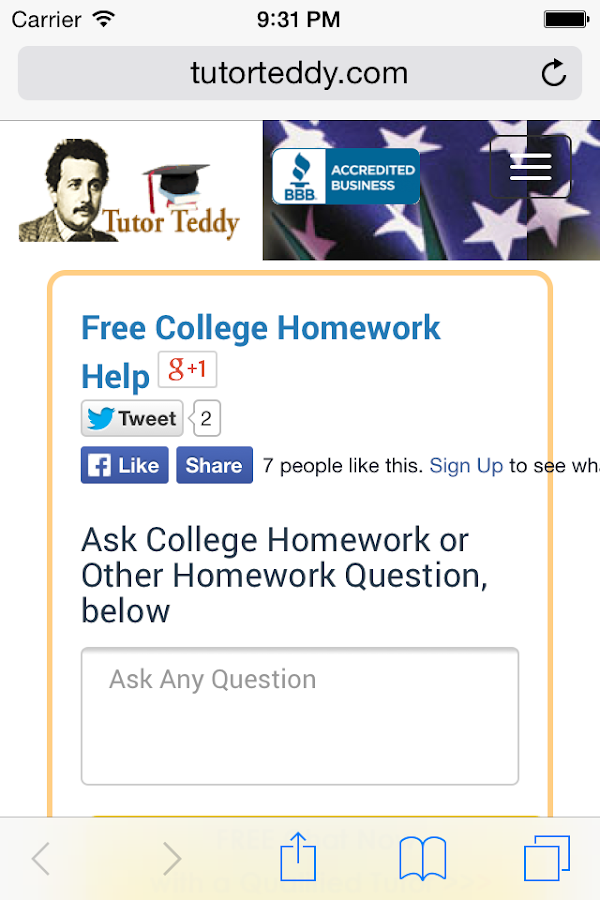600x900 pixels.
Task: Tweet this page
Action: point(132,419)
